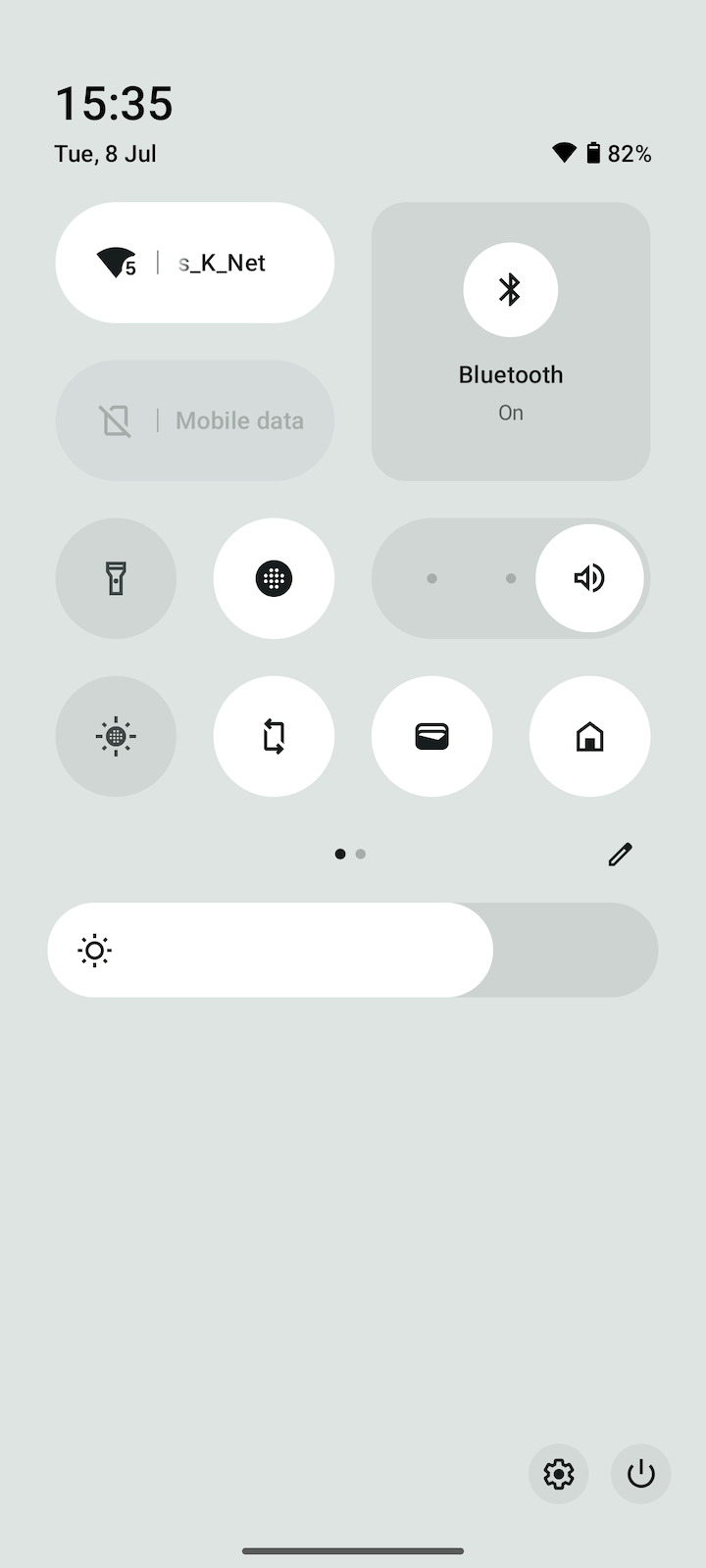706x1568 pixels.
Task: Tap the brightness slider bar
Action: coord(353,950)
